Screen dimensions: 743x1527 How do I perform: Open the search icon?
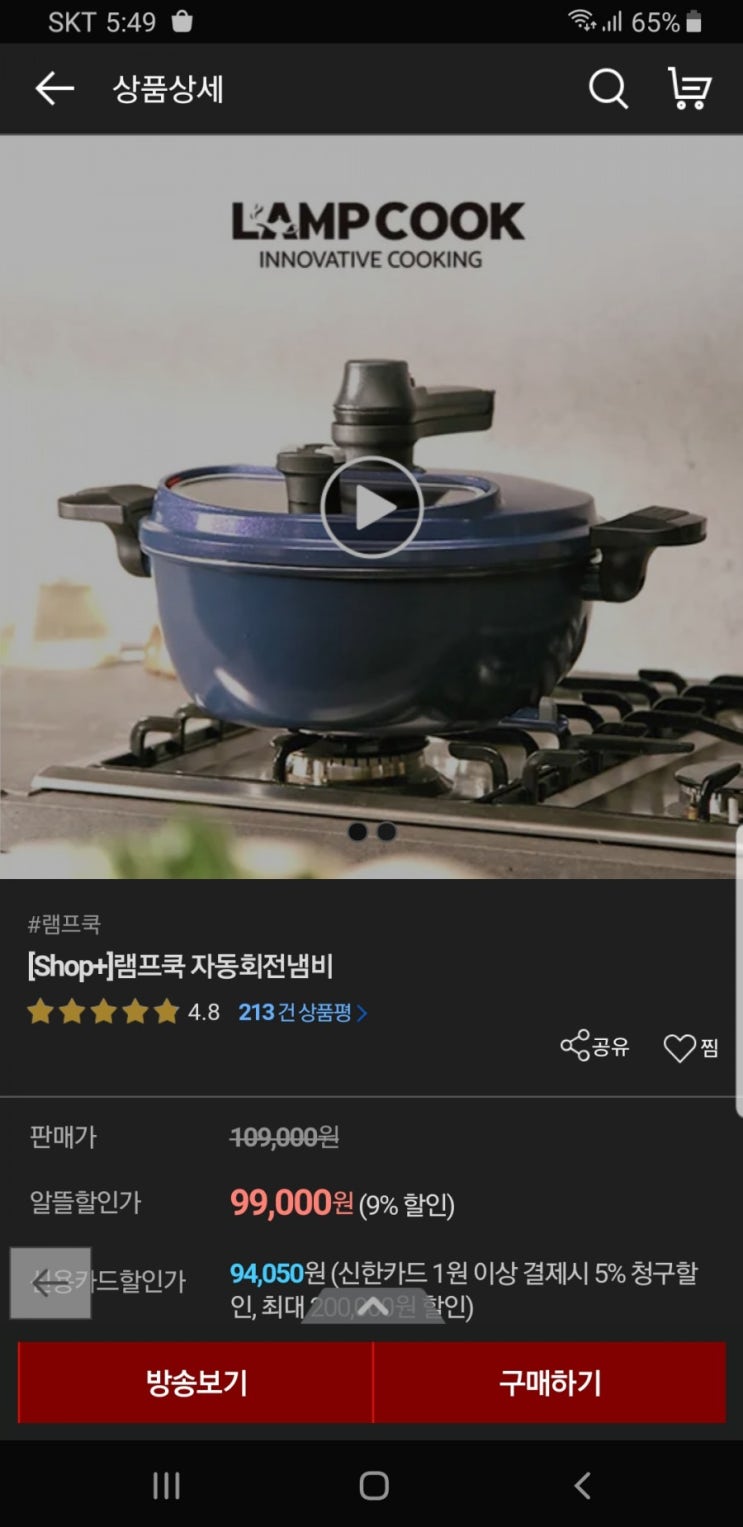[x=607, y=88]
